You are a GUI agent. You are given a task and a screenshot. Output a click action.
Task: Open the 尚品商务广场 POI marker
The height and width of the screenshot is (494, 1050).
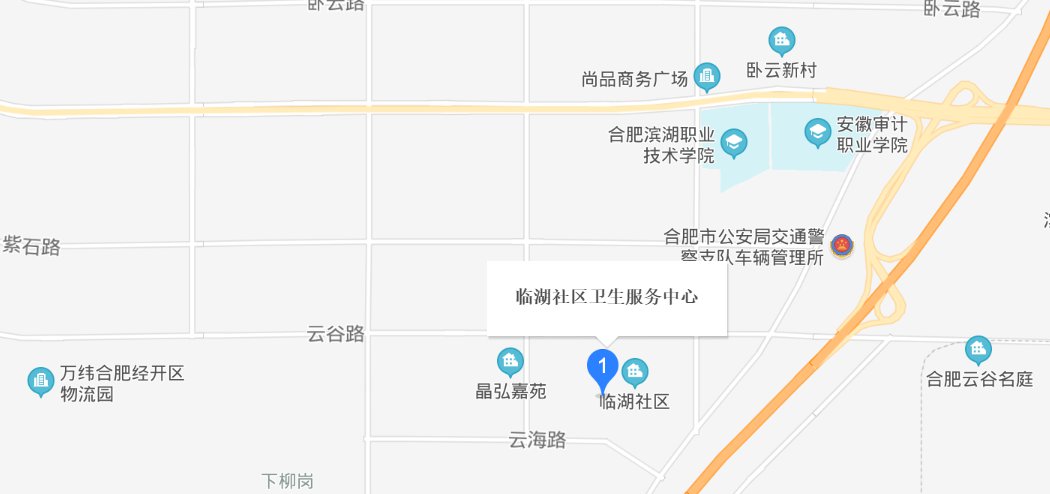point(707,75)
